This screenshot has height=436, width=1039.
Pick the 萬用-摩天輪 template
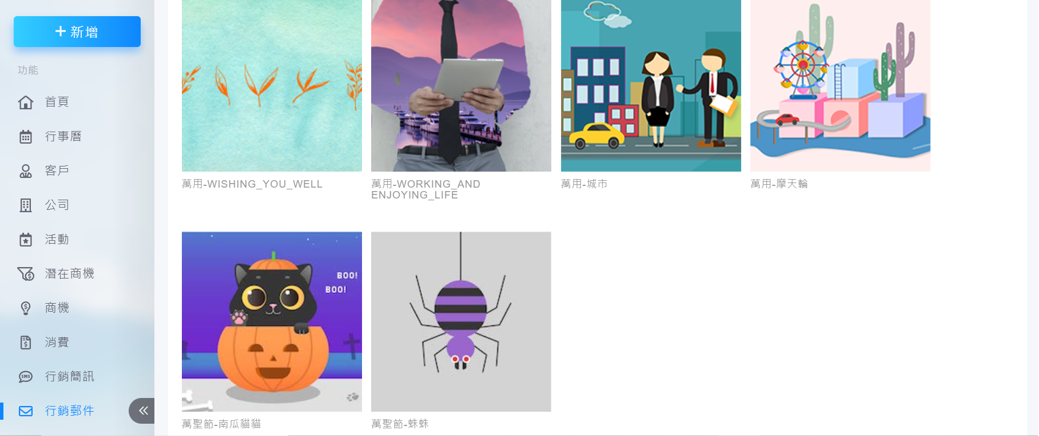coord(840,85)
